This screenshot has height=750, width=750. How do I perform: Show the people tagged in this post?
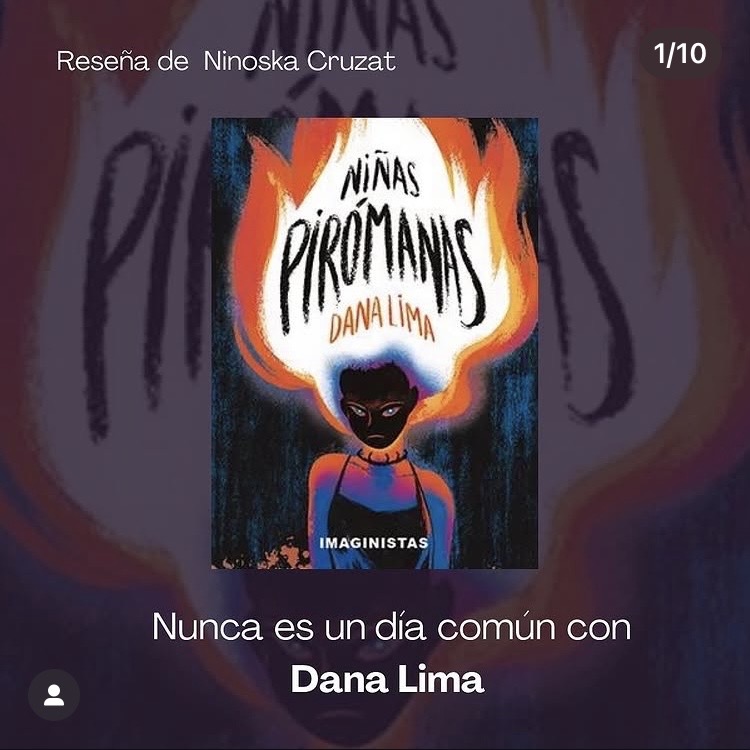[54, 695]
